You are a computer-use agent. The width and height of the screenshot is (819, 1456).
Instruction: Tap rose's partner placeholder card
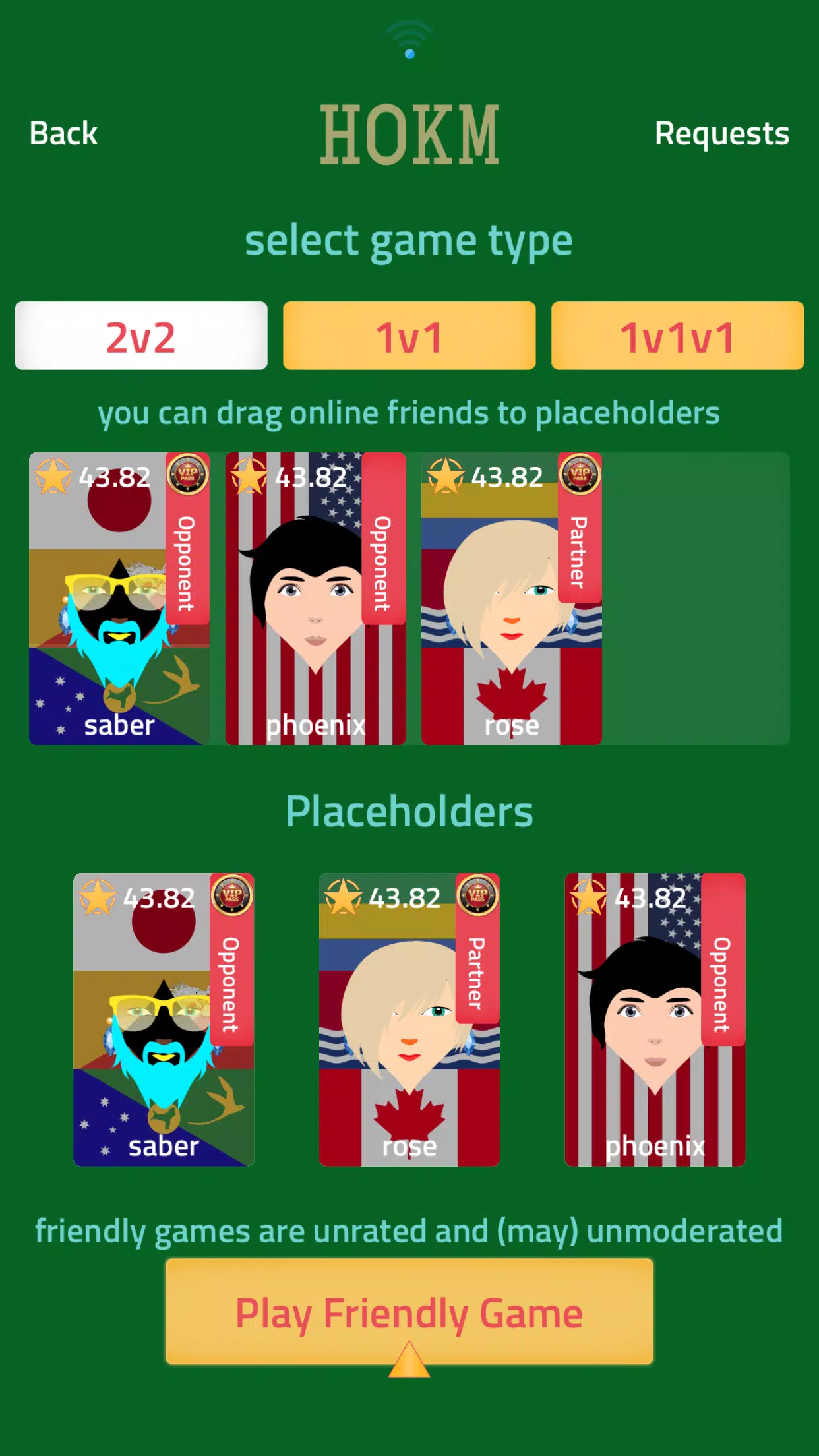[409, 1019]
